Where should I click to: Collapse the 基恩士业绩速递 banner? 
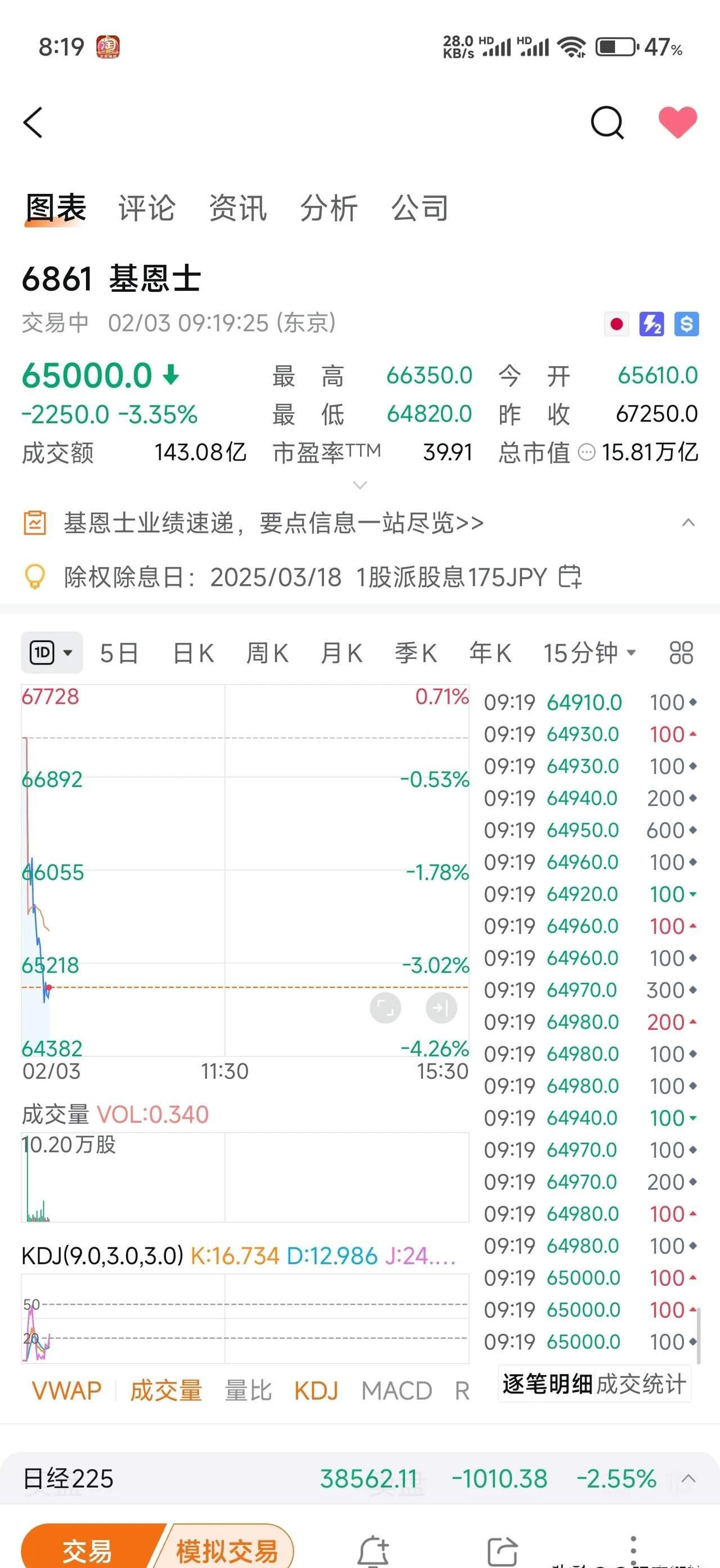coord(688,522)
